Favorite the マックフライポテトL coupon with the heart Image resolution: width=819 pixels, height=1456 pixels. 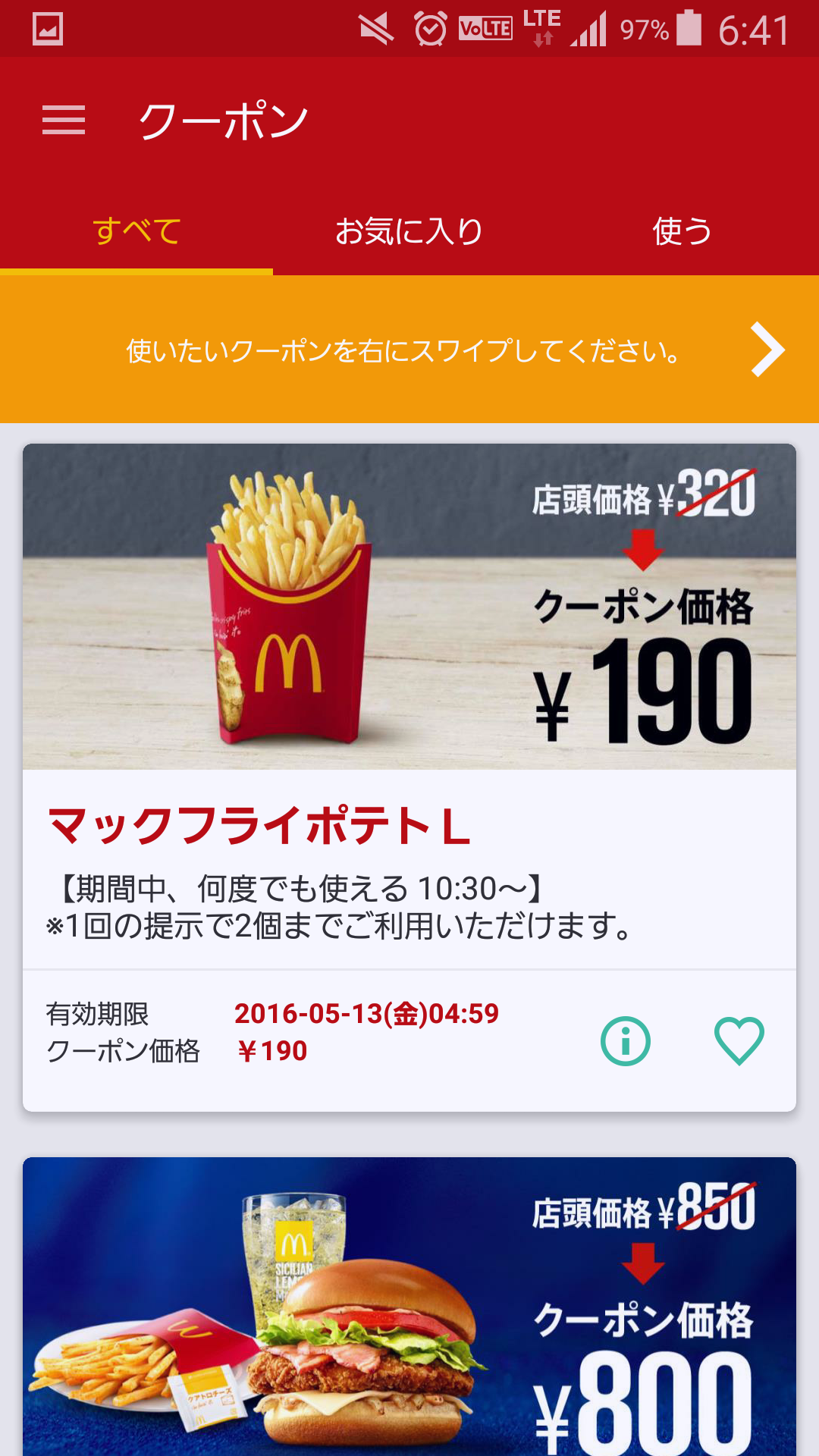click(739, 1041)
